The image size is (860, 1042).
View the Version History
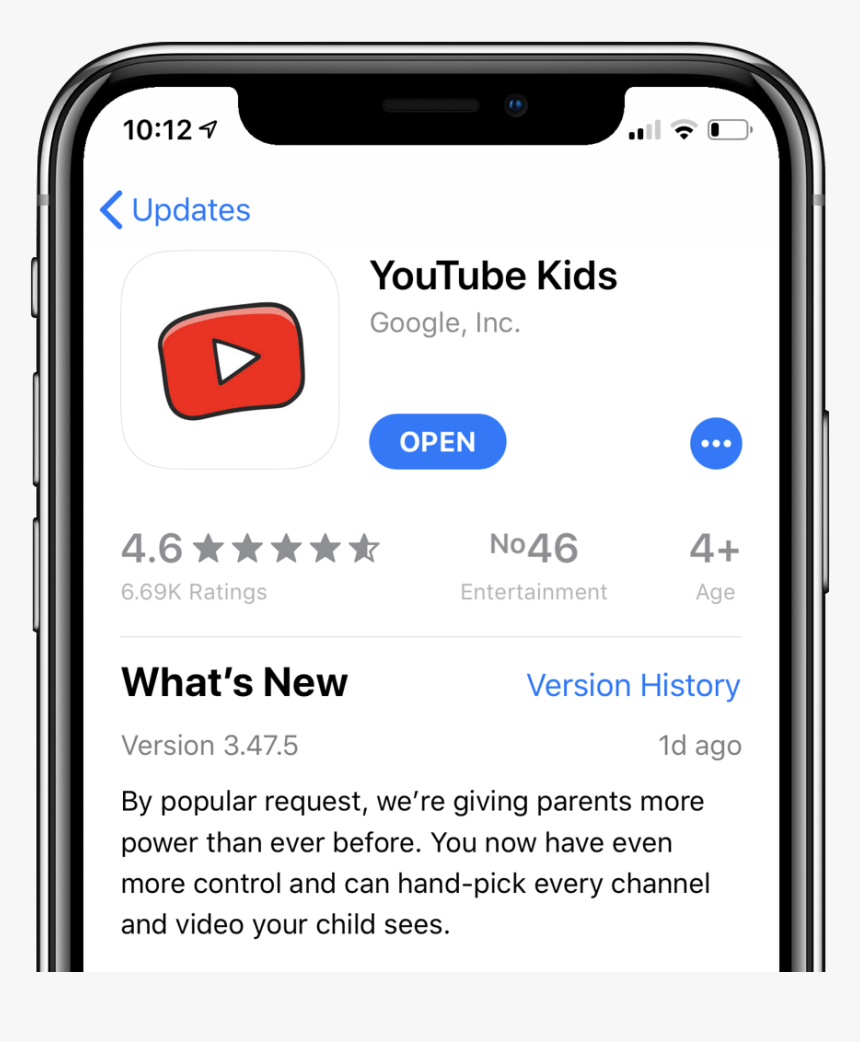[633, 685]
